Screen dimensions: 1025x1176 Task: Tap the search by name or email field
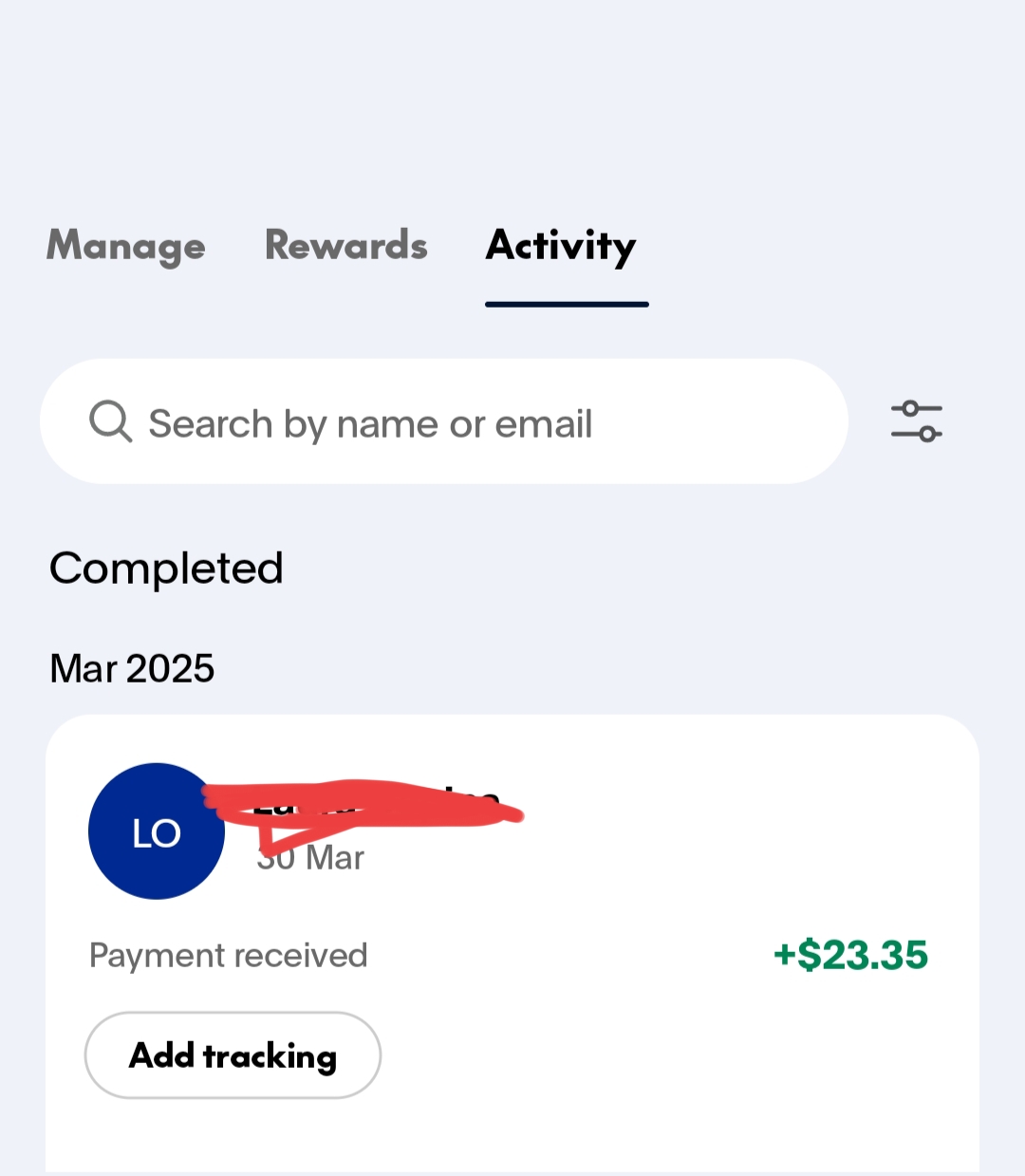(x=443, y=422)
